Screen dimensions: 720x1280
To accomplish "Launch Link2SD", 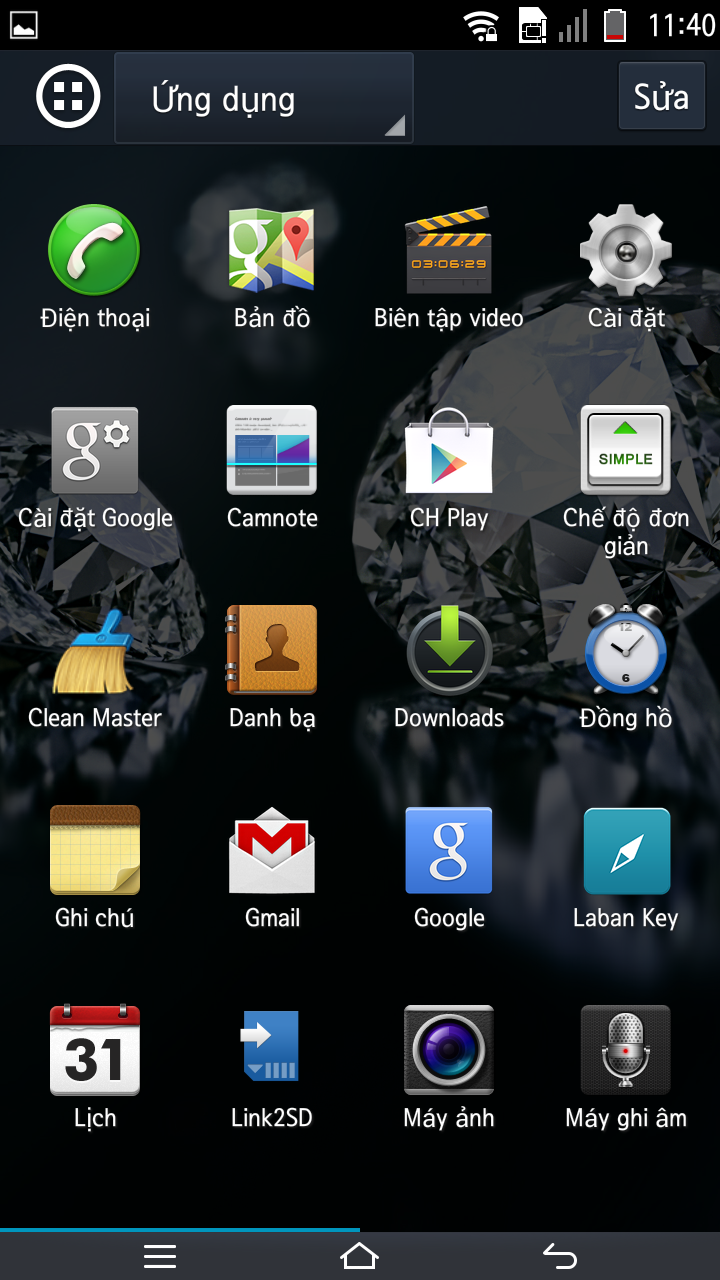I will (x=272, y=1067).
